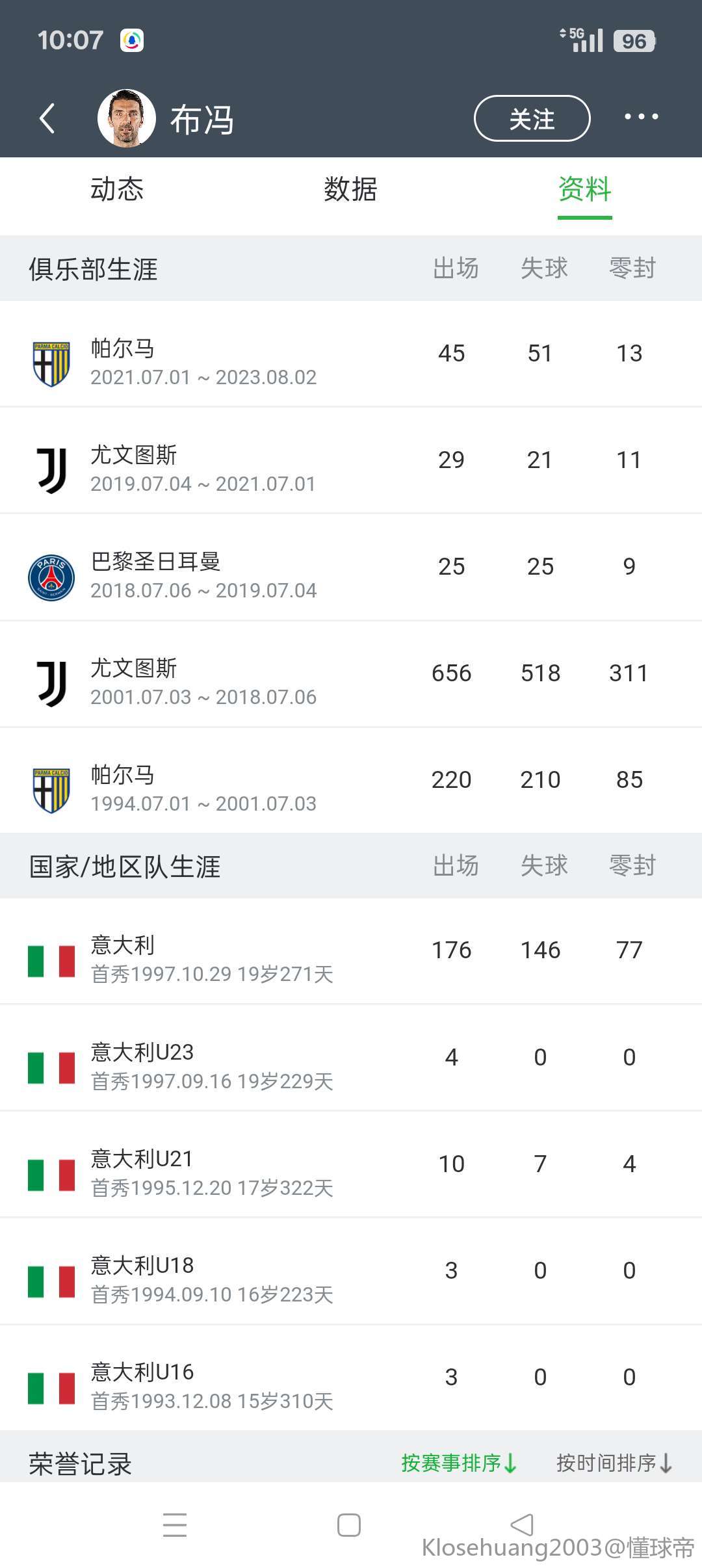This screenshot has width=702, height=1568.
Task: Switch to the 动态 tab
Action: 117,190
